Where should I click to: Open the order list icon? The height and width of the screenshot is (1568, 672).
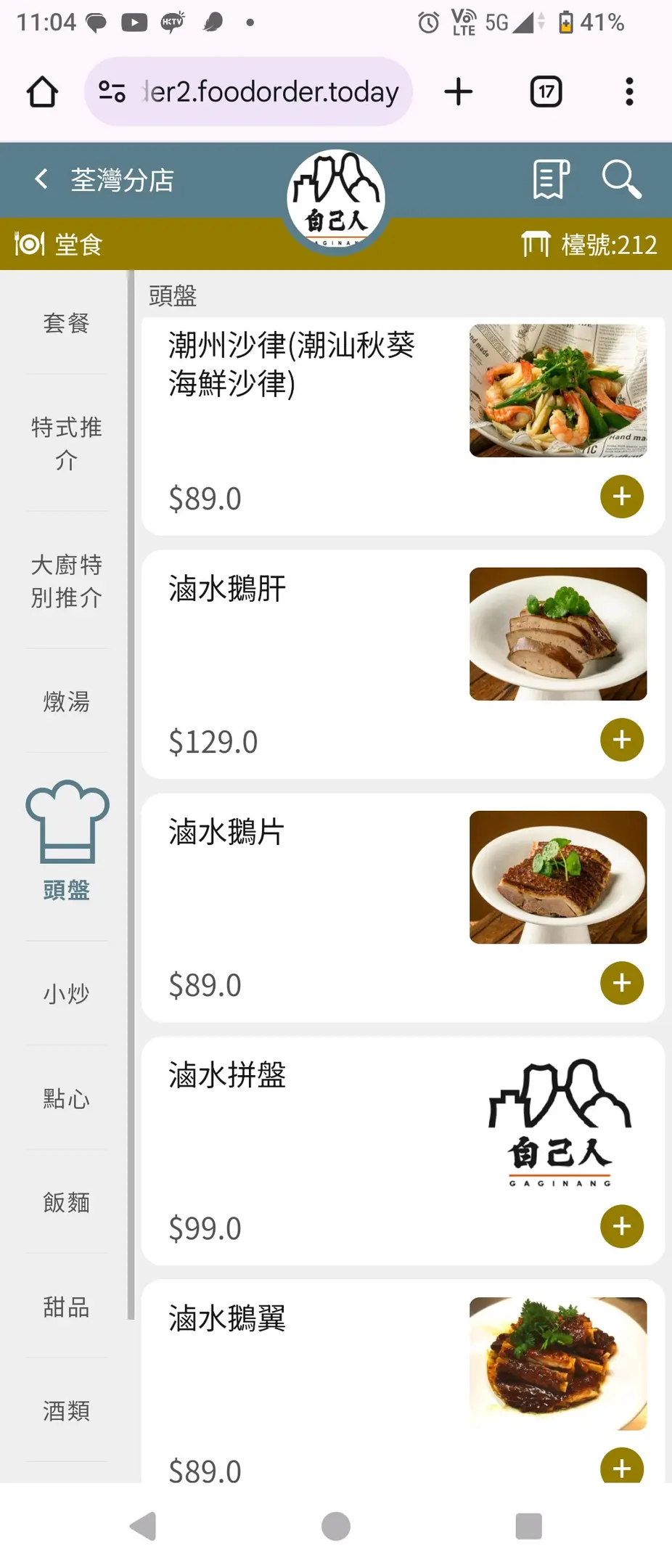click(x=551, y=179)
